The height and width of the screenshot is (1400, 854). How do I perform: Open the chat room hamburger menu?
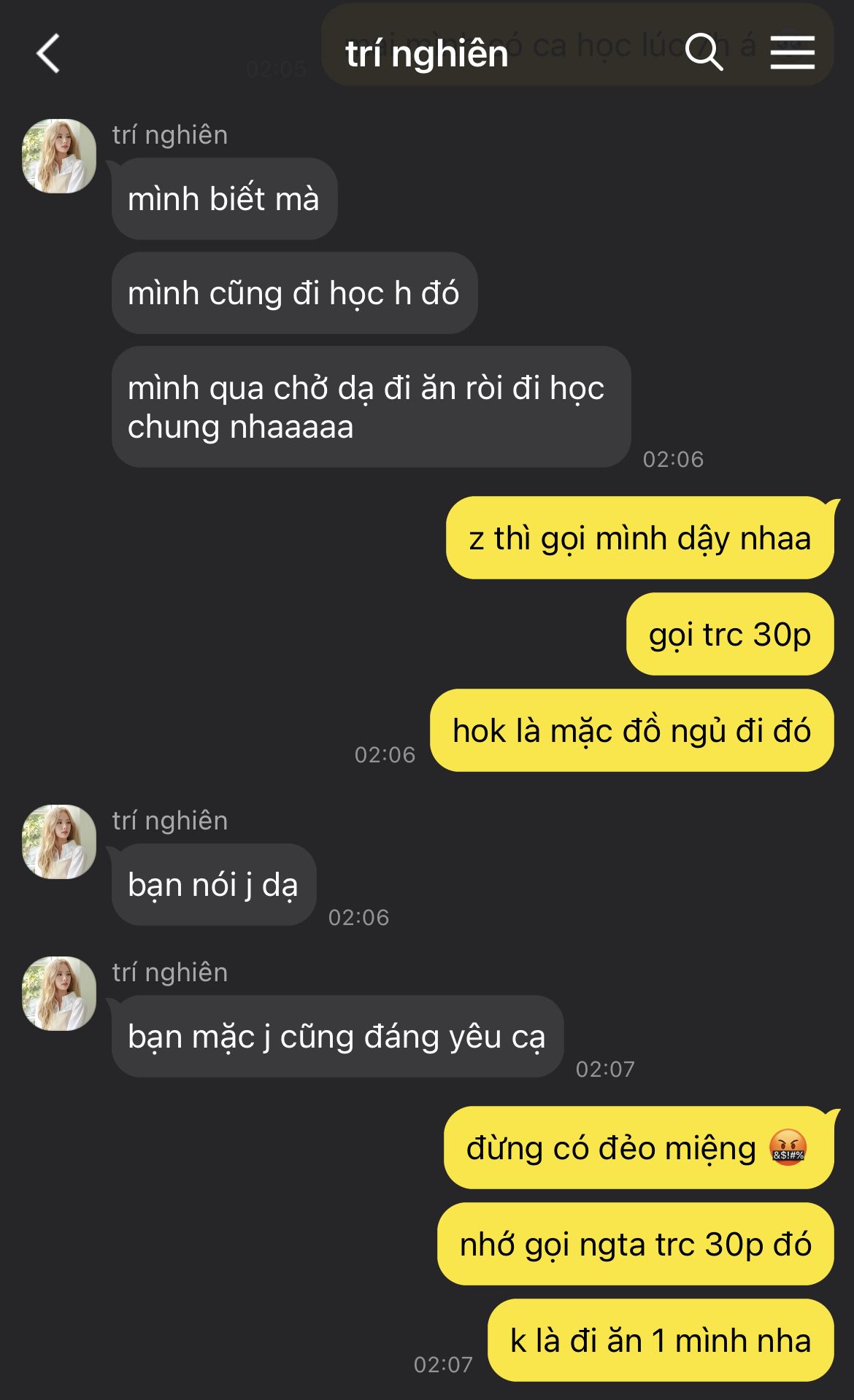pos(792,53)
